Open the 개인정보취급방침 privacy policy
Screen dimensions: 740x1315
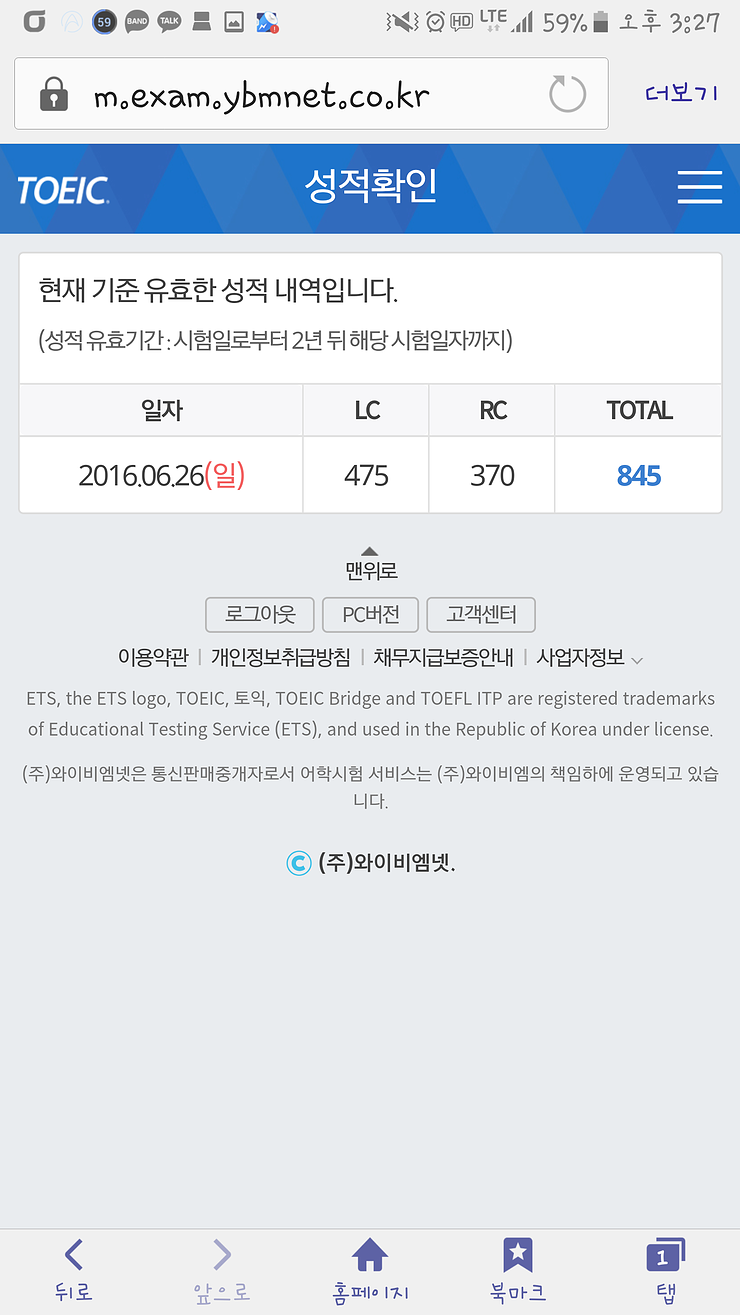[x=280, y=657]
